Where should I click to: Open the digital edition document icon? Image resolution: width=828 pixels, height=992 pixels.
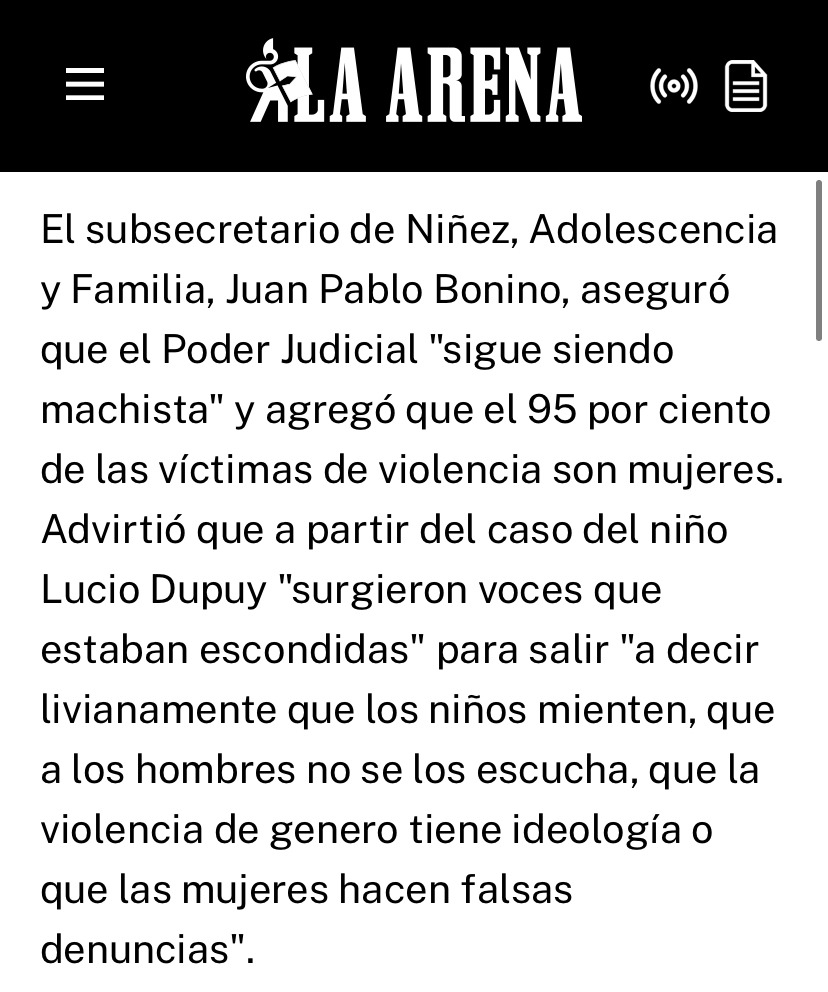(x=745, y=86)
